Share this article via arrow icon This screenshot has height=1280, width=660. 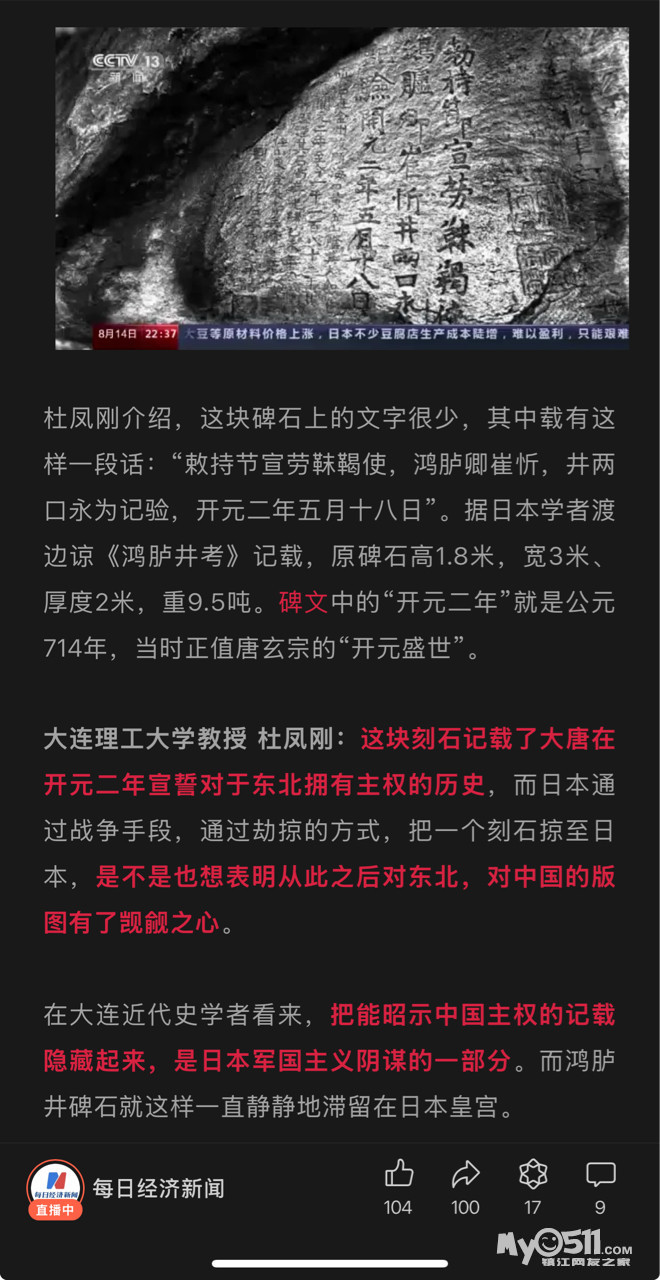click(466, 1174)
